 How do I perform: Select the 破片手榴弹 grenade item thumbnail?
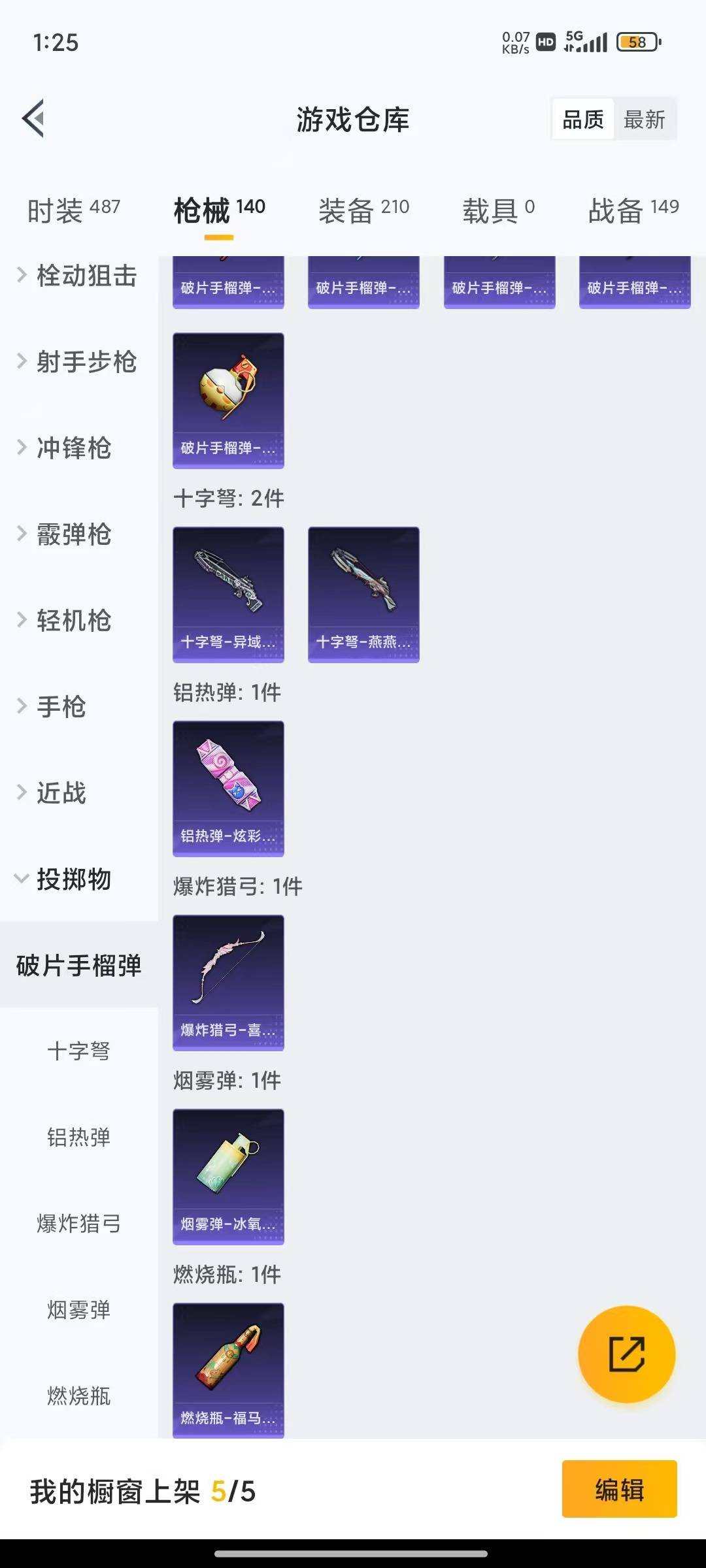(228, 400)
